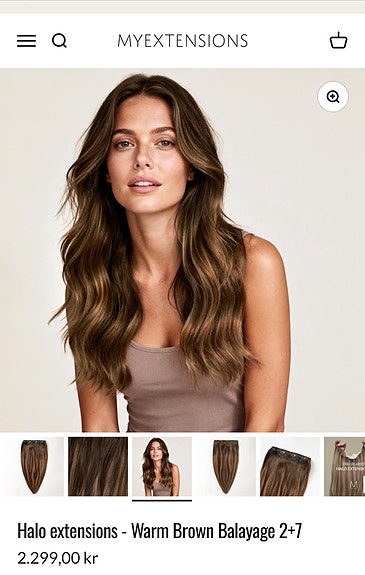Open the shopping basket
Image resolution: width=365 pixels, height=575 pixels.
pos(338,40)
